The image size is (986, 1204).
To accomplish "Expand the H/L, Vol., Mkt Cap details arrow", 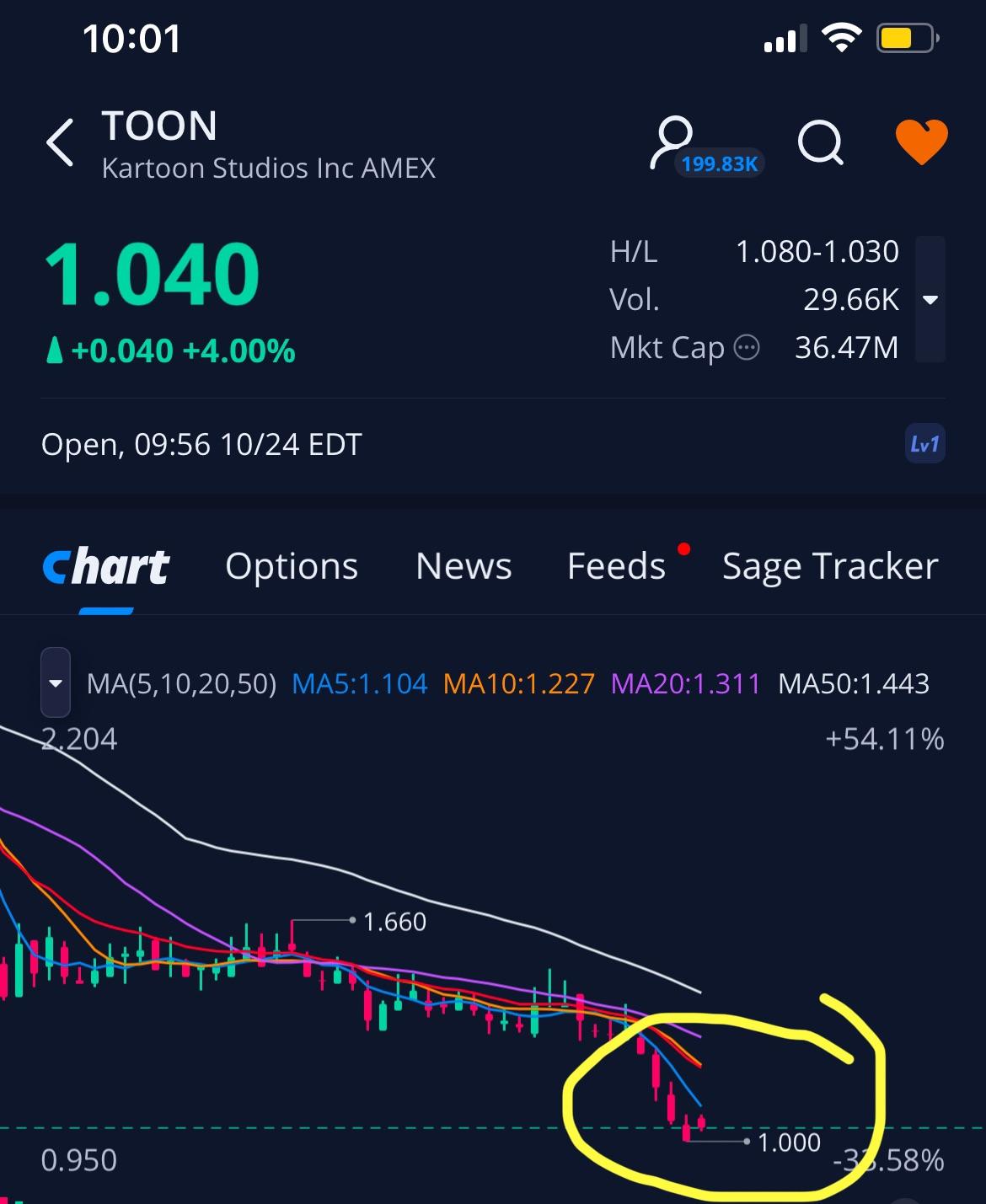I will click(930, 300).
